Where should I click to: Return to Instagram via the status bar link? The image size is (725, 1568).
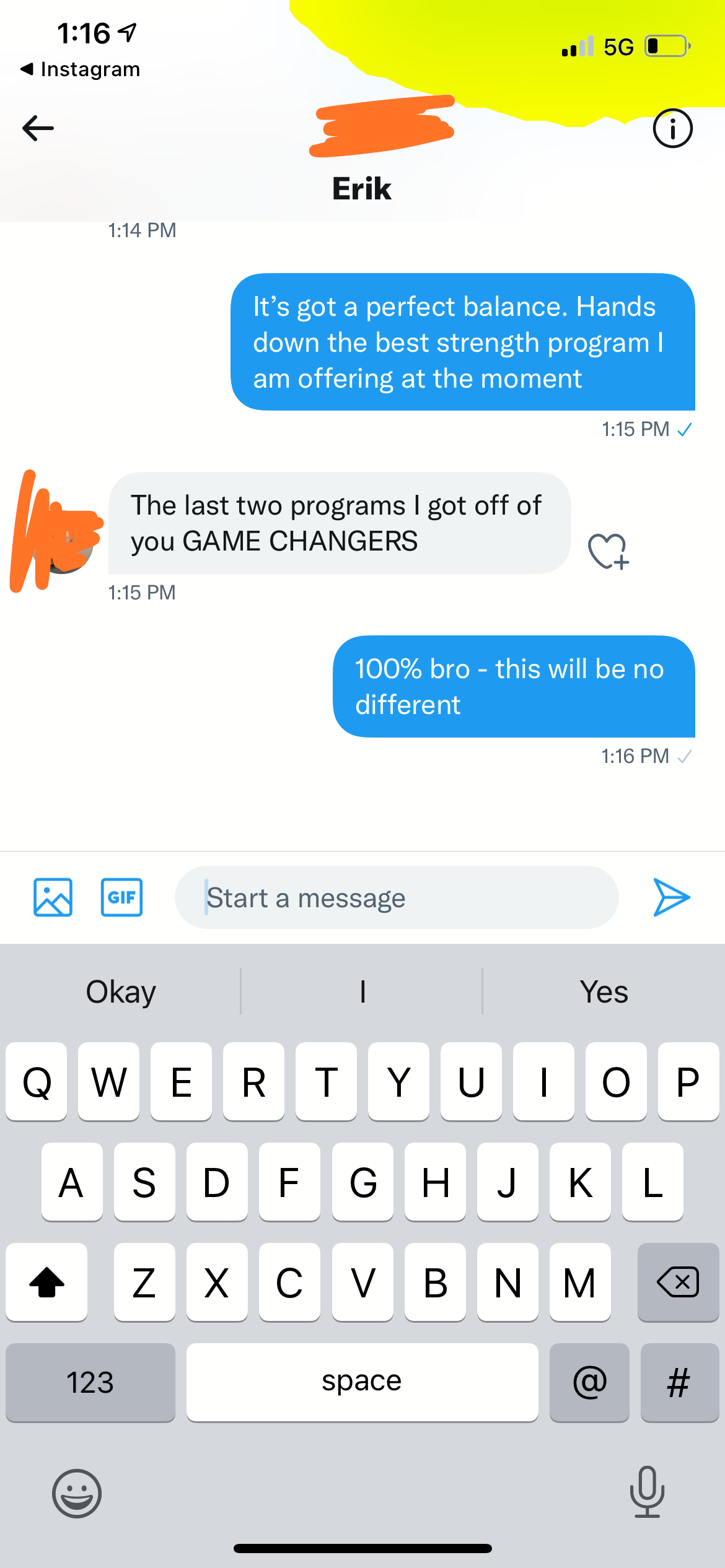click(x=81, y=69)
